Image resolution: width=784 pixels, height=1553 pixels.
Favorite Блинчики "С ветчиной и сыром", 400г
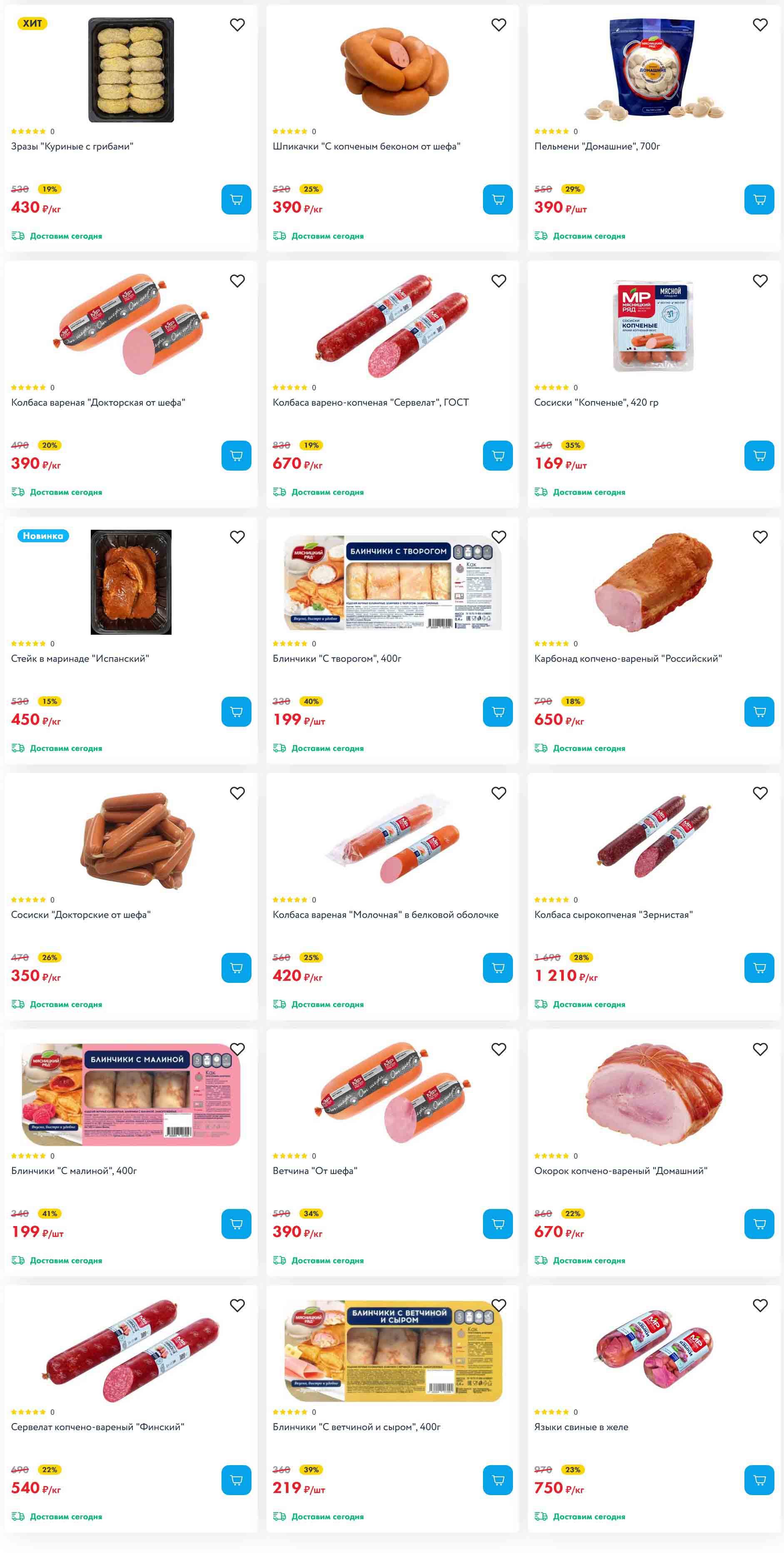[x=498, y=1306]
